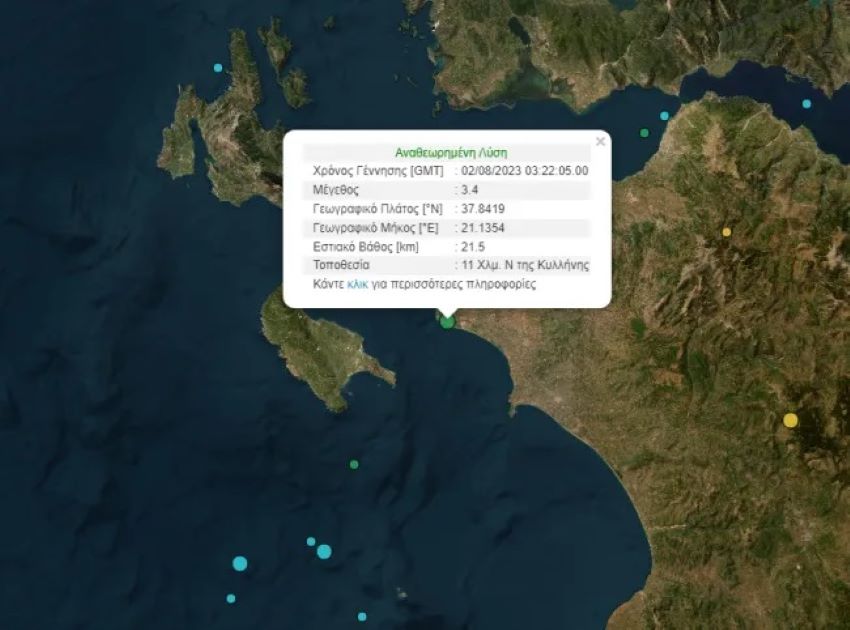The image size is (850, 630).
Task: Close the earthquake info popup
Action: [600, 142]
